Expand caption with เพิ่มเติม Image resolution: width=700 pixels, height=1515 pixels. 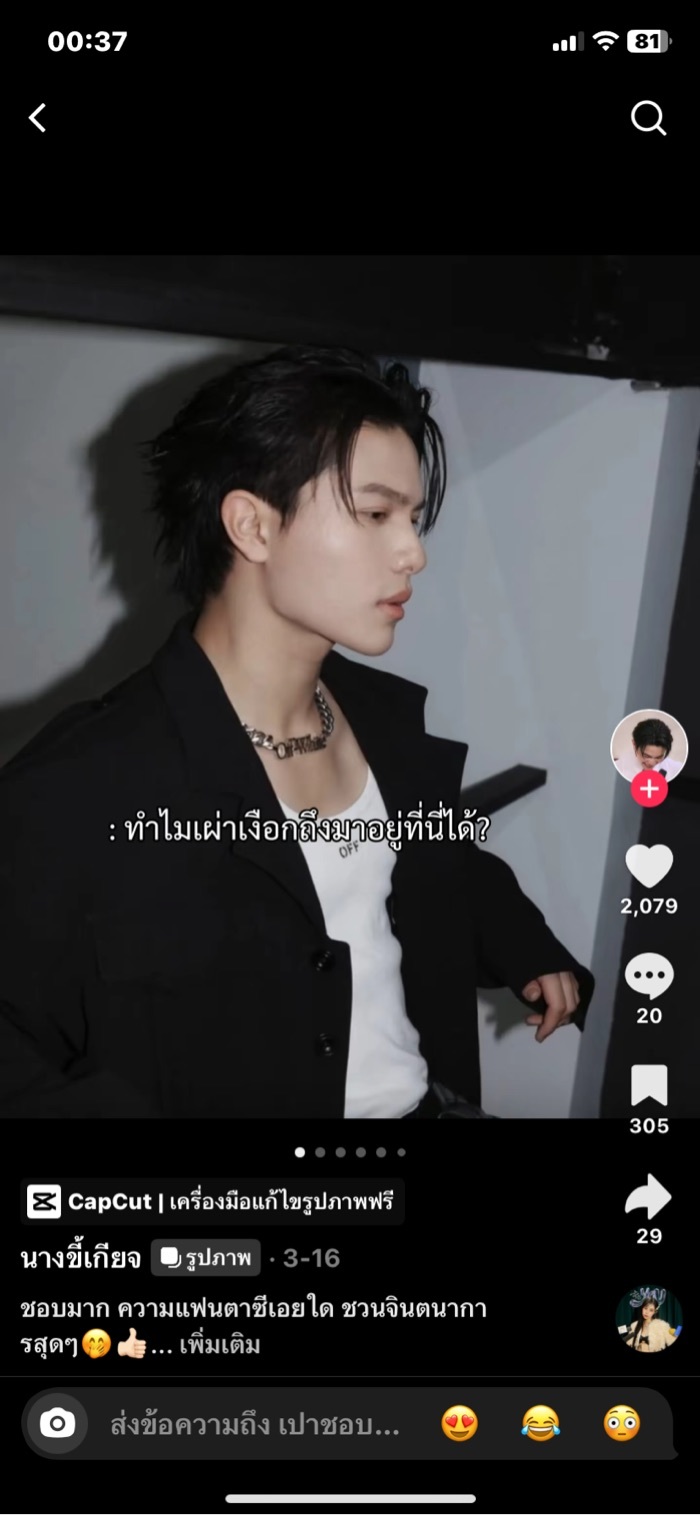220,1346
